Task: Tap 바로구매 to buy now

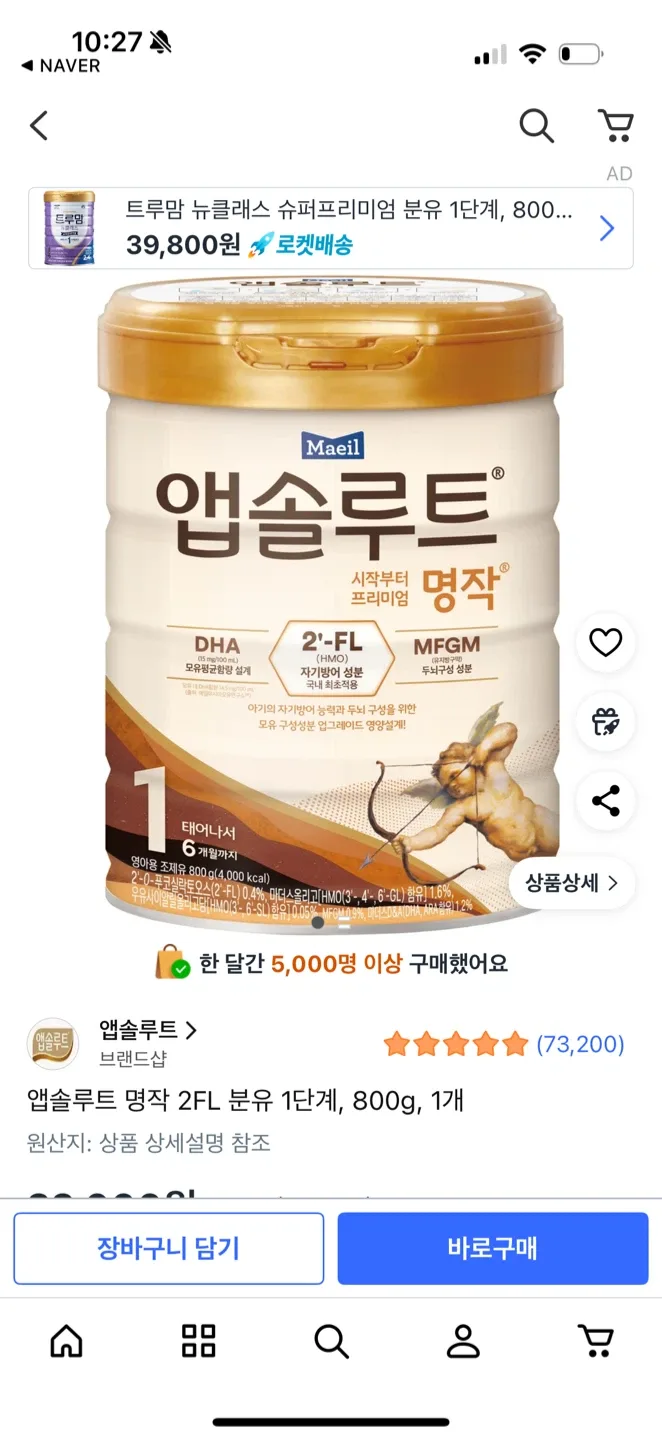Action: tap(492, 1248)
